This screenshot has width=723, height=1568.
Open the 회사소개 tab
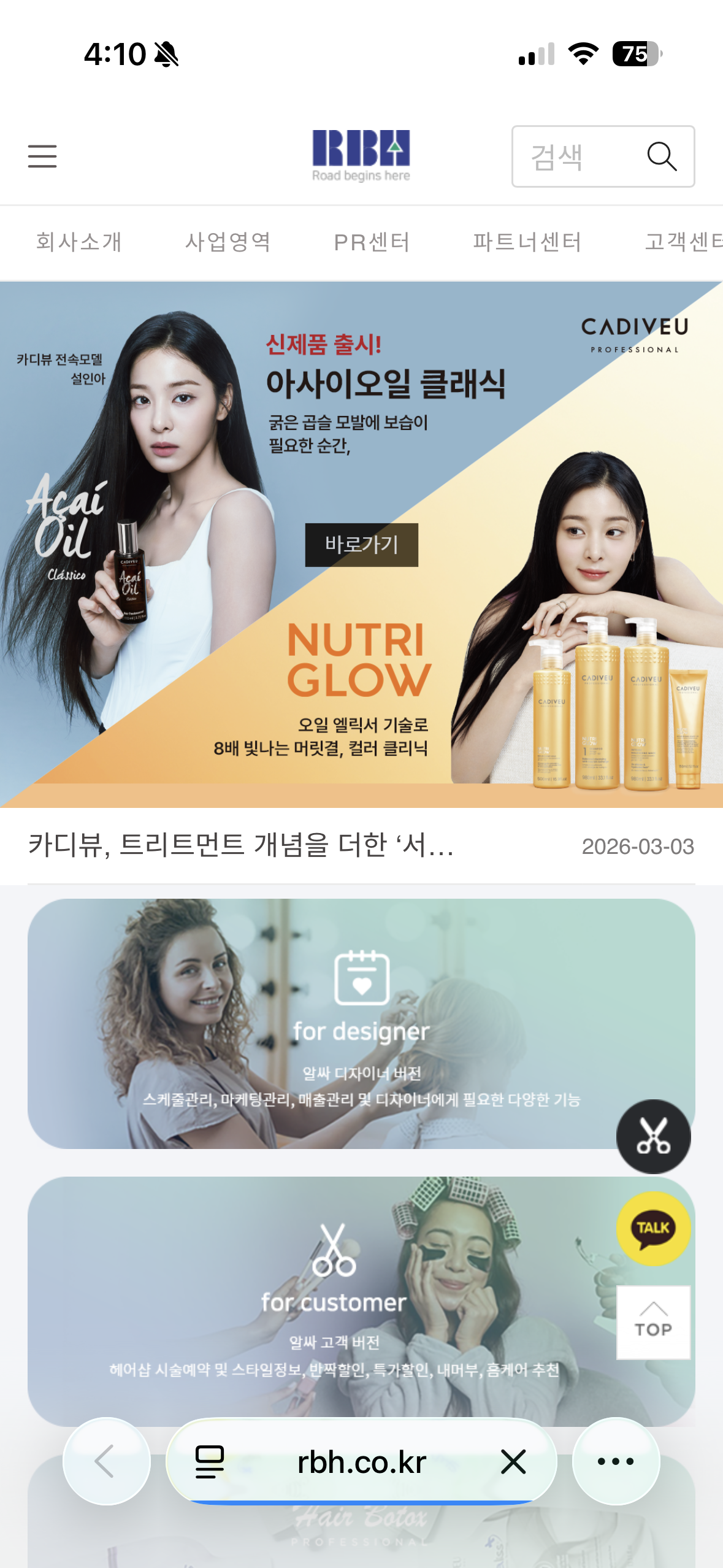[x=79, y=242]
